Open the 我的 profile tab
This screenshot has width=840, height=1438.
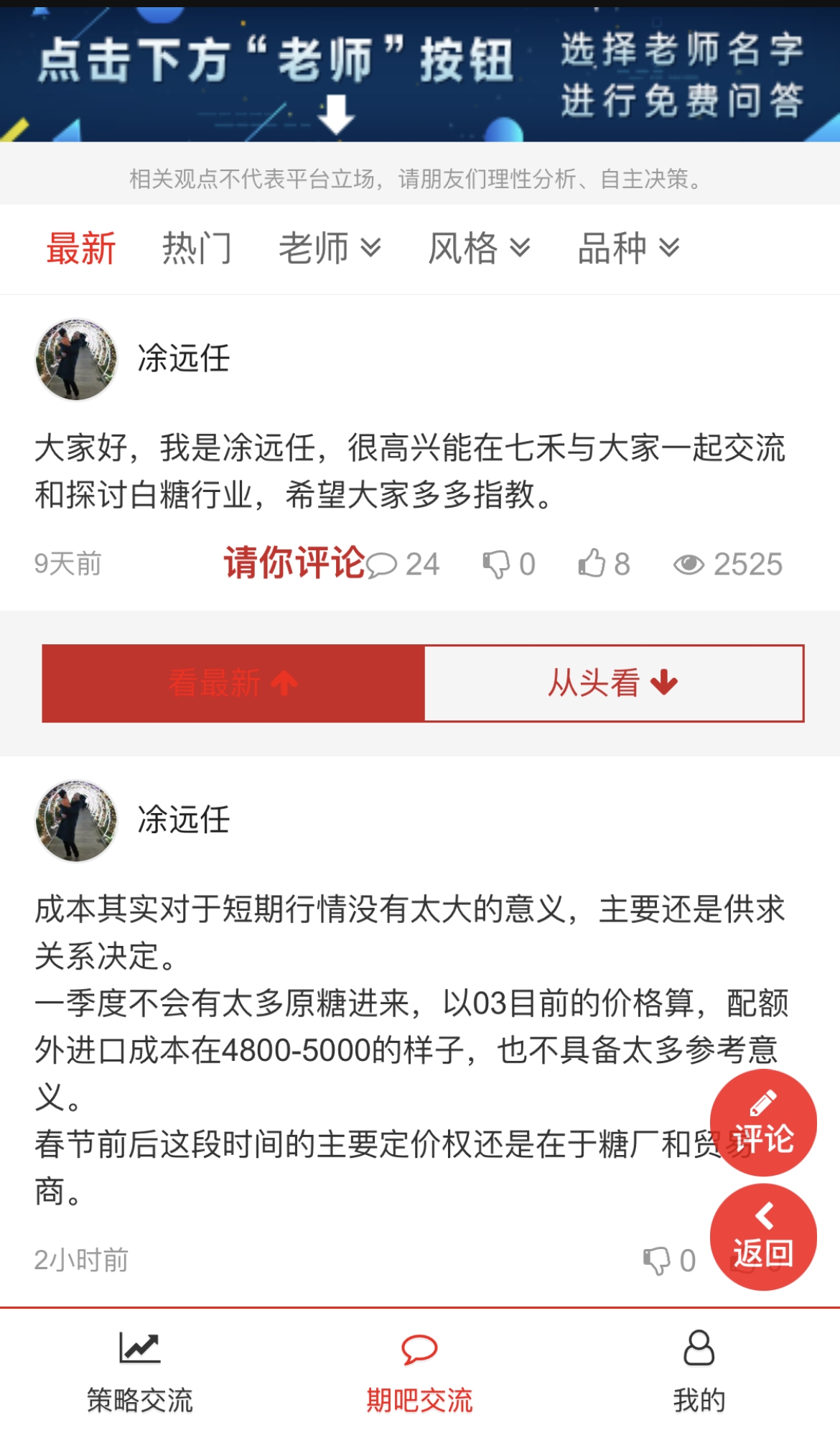pos(699,1373)
